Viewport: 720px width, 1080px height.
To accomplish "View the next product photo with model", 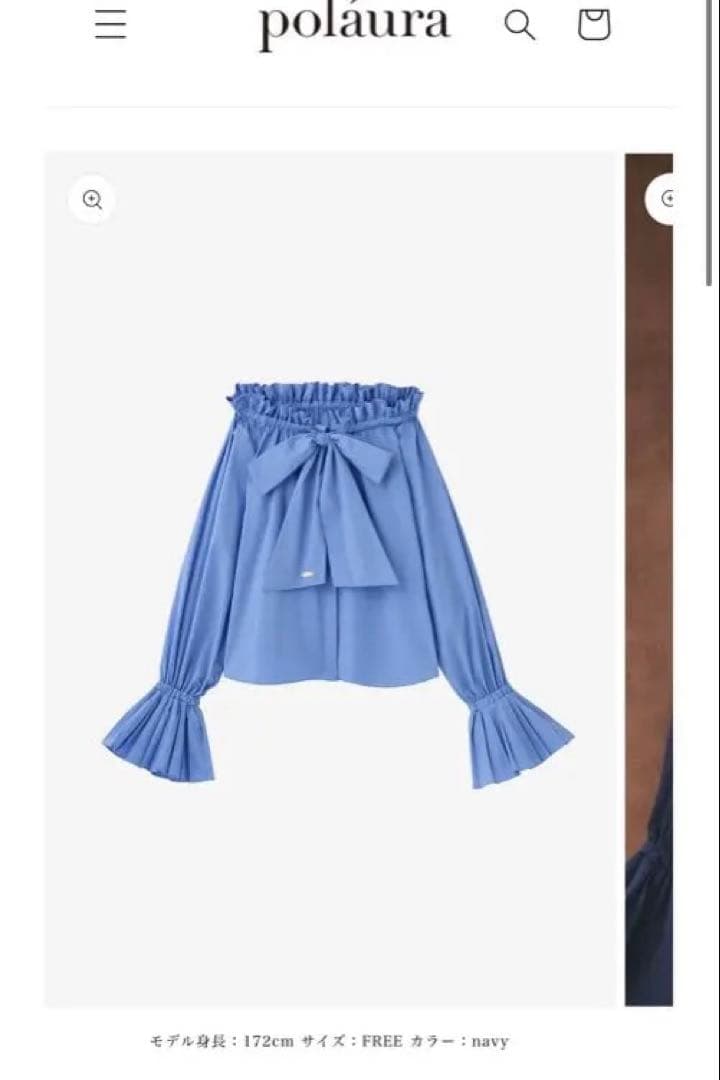I will point(649,580).
